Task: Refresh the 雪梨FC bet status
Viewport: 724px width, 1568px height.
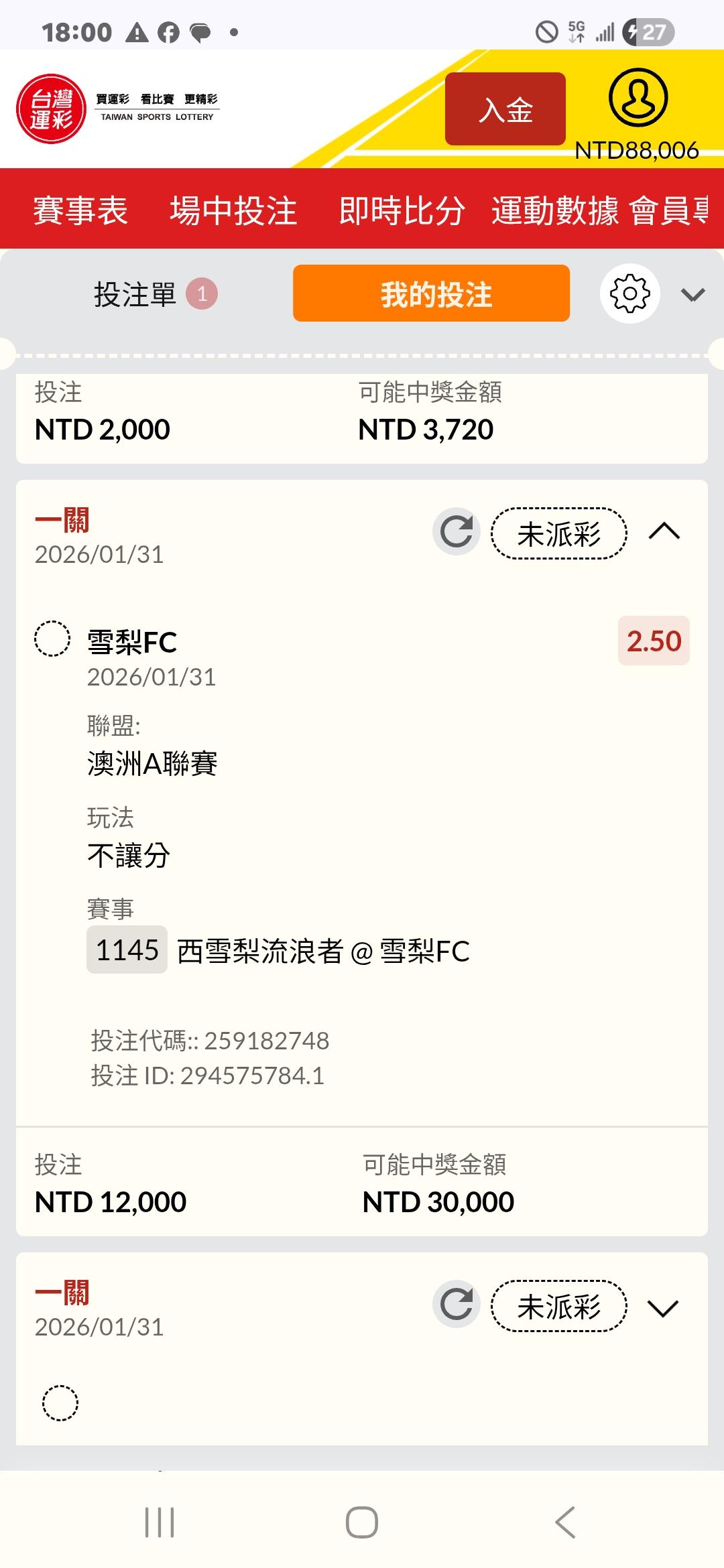Action: (457, 532)
